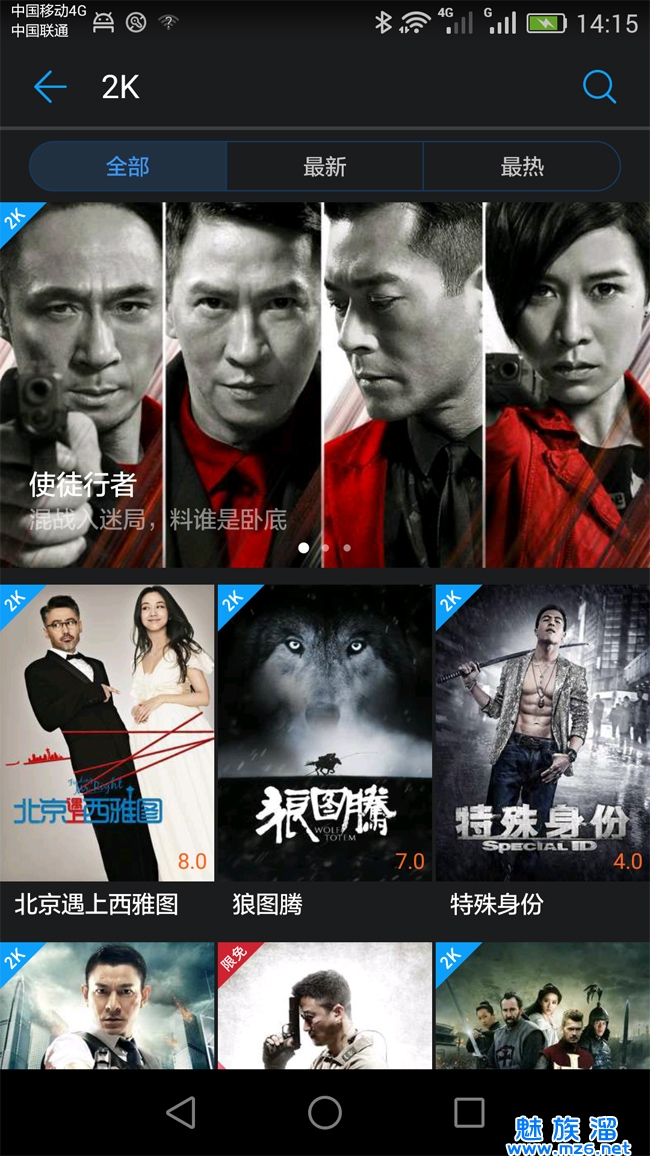
Task: Switch to the 最新 tab
Action: click(325, 166)
